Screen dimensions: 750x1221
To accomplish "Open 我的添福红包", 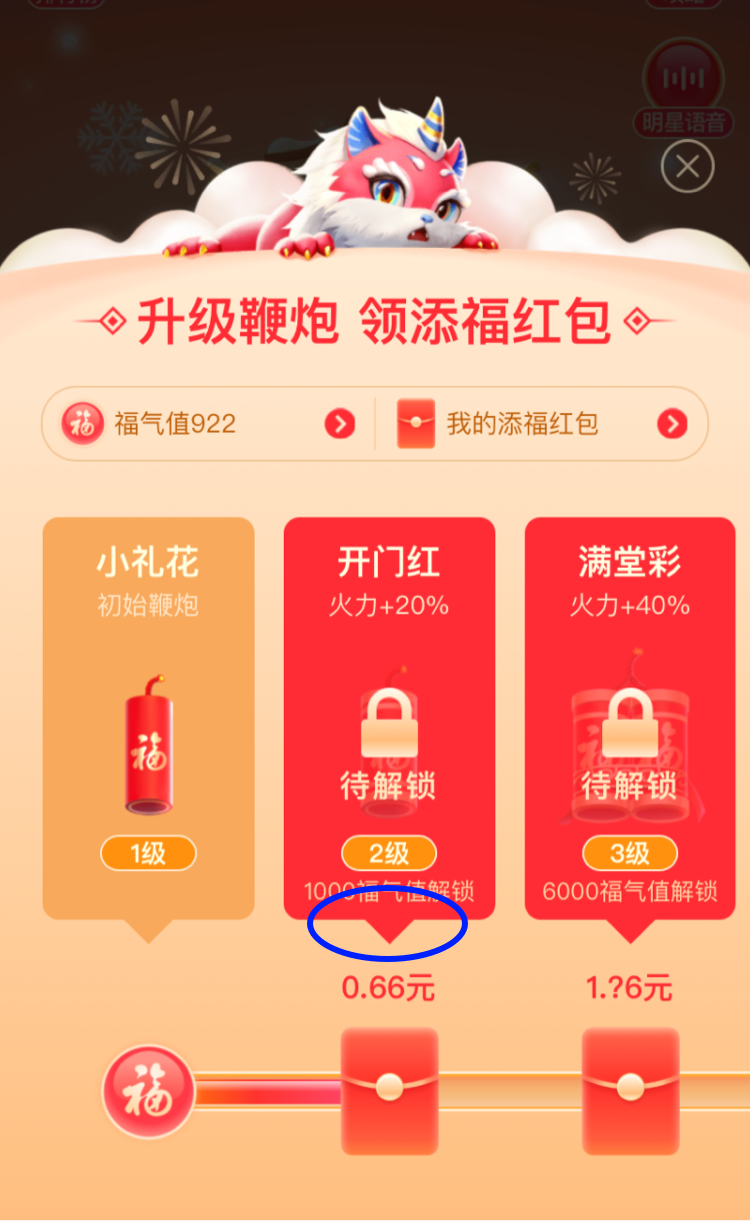I will point(541,424).
